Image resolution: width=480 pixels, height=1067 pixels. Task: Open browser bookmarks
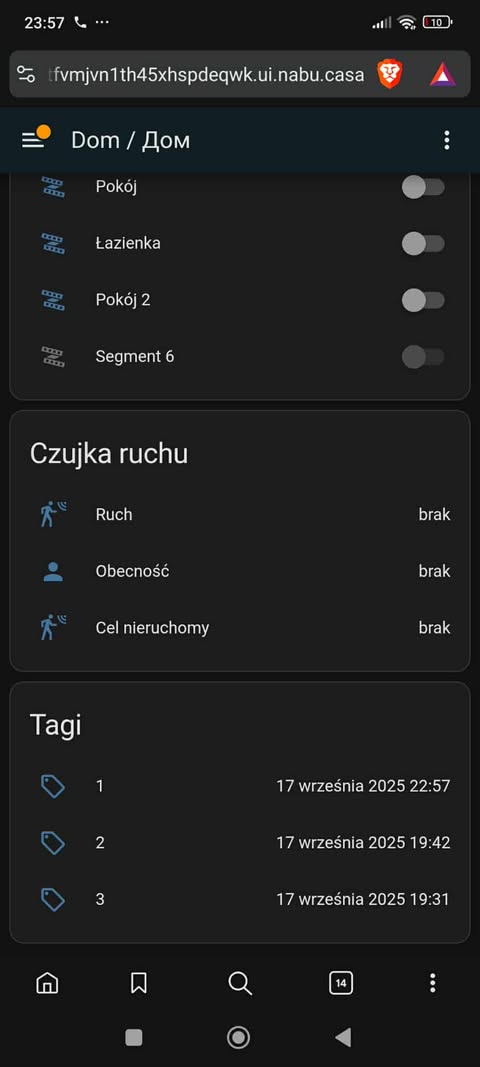(x=139, y=983)
